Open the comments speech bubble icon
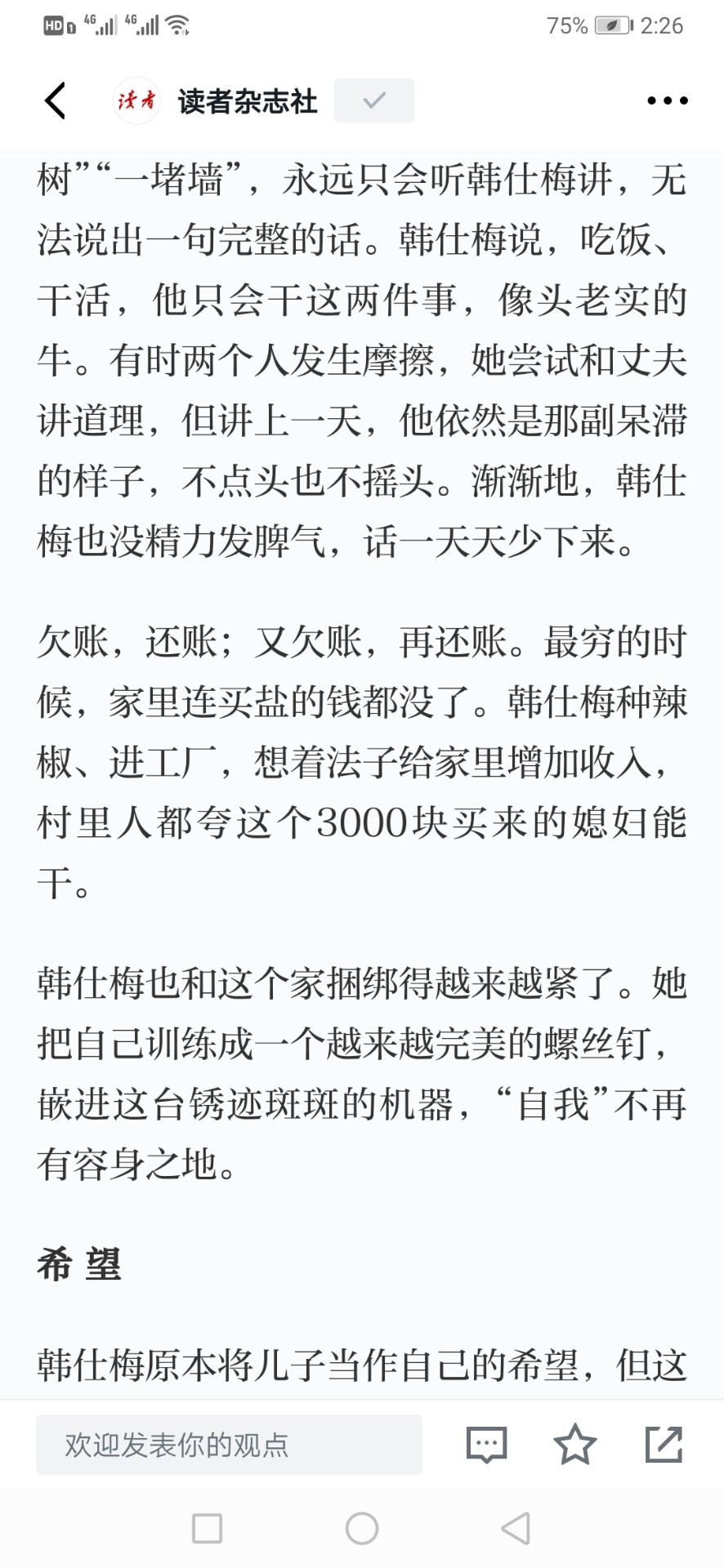This screenshot has width=724, height=1568. (486, 1445)
